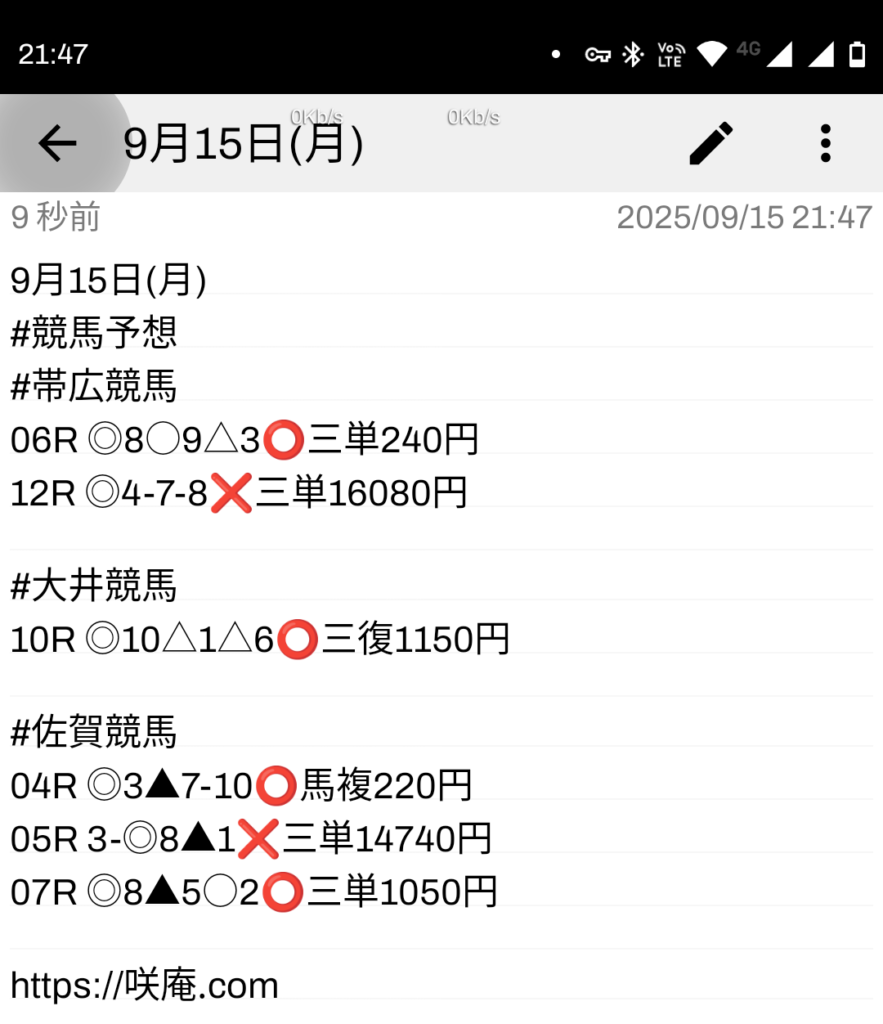Go back using the arrow icon
Screen dimensions: 883x1024
pyautogui.click(x=57, y=144)
